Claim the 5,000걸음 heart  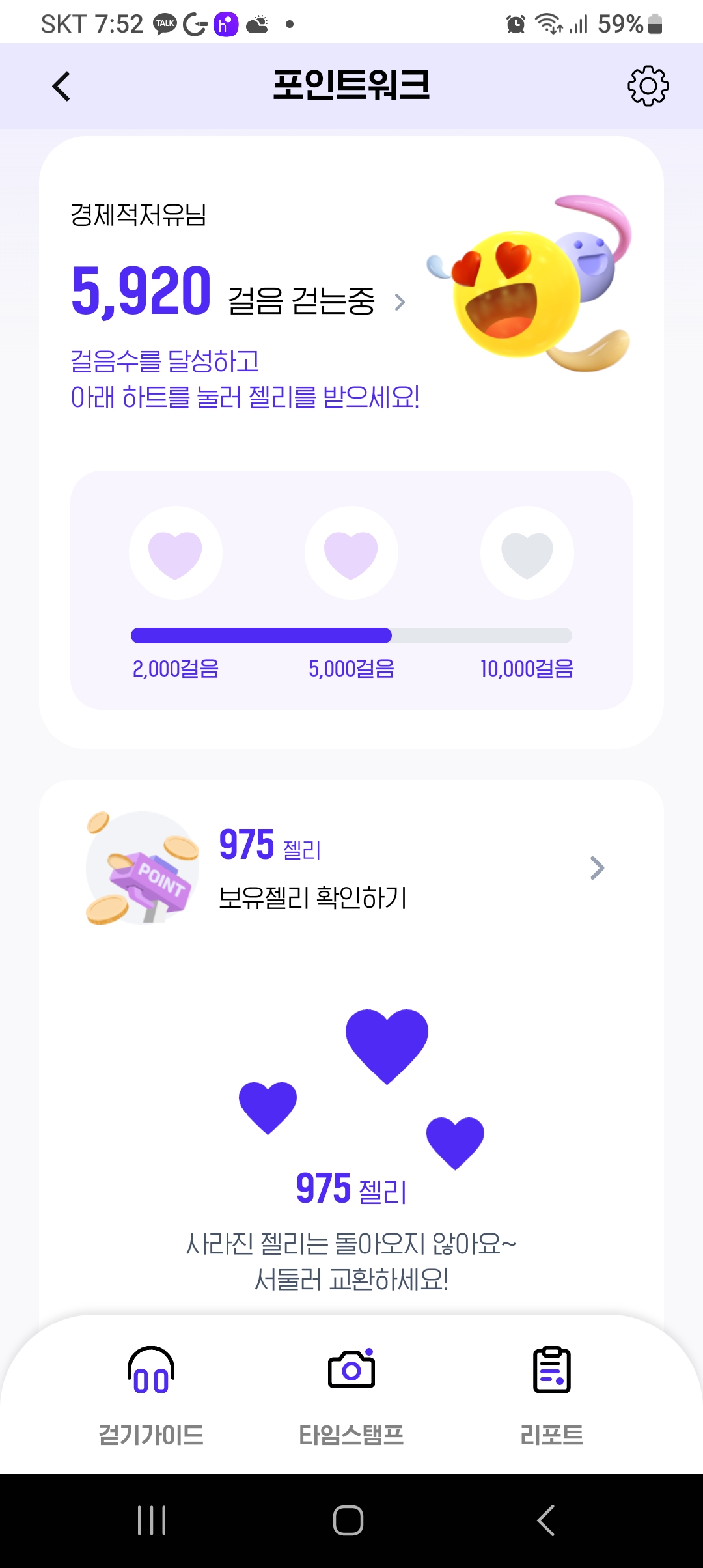pyautogui.click(x=351, y=553)
